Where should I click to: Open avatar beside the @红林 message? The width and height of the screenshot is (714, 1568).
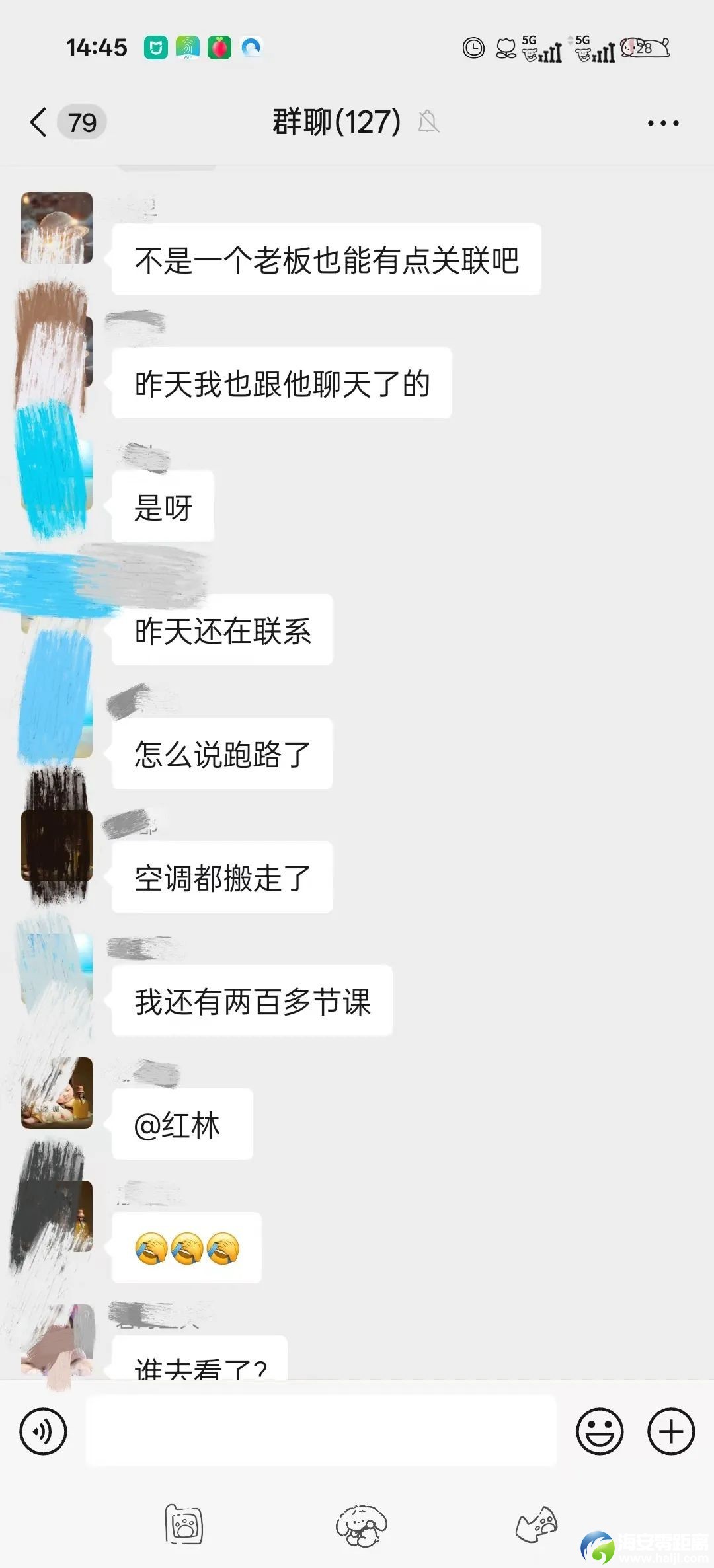point(57,1093)
